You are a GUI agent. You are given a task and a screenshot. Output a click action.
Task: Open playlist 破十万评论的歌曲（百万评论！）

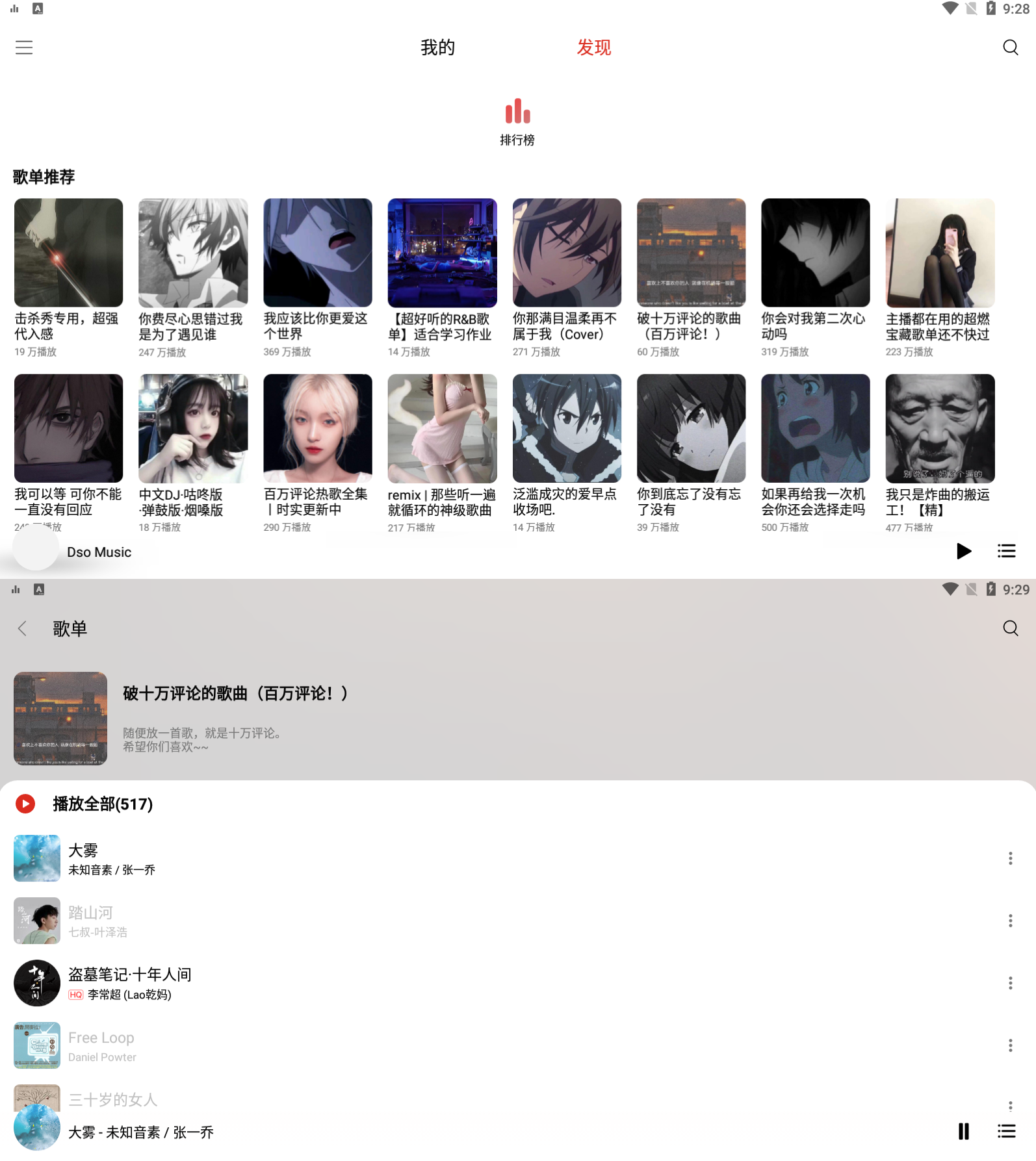pyautogui.click(x=691, y=253)
